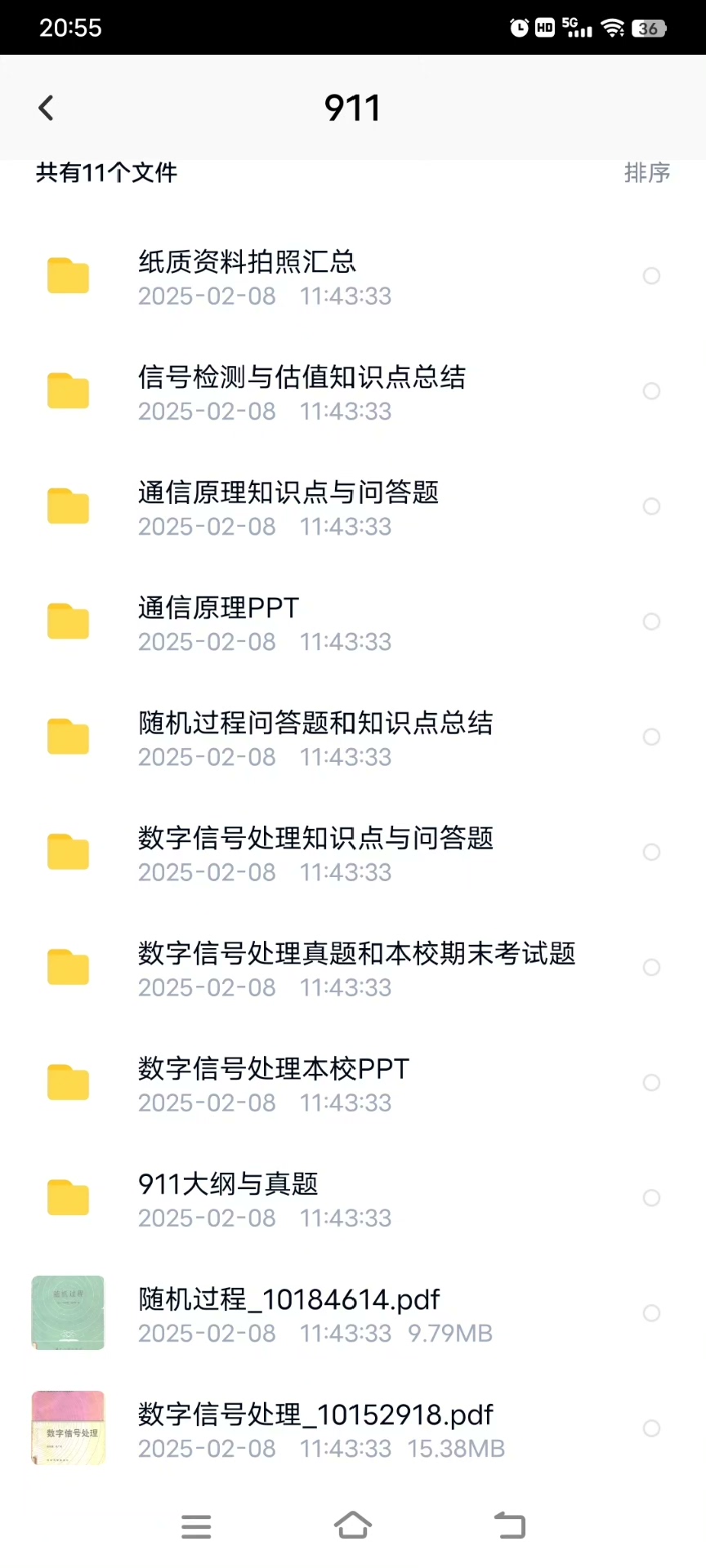
Task: Open the 信号检测与估值知识点总结 folder
Action: [x=301, y=391]
